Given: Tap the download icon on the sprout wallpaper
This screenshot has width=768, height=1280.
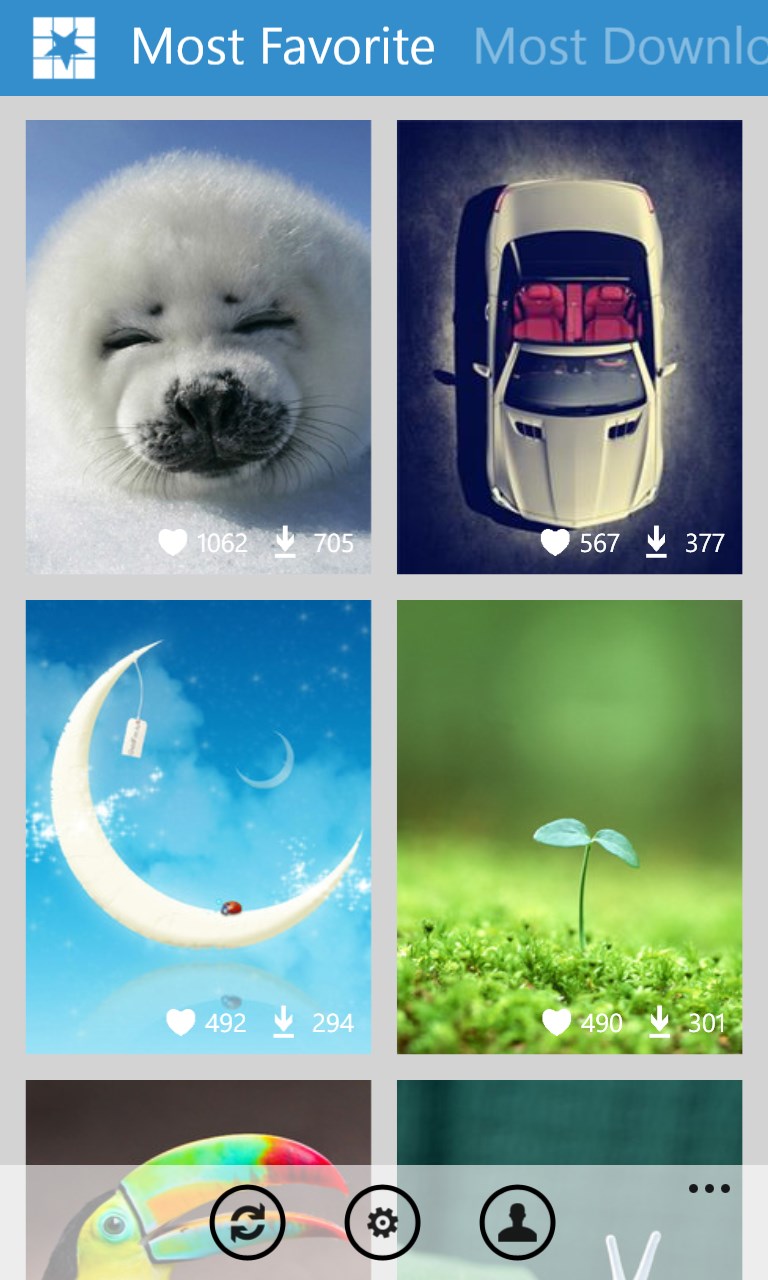Looking at the screenshot, I should click(659, 1023).
